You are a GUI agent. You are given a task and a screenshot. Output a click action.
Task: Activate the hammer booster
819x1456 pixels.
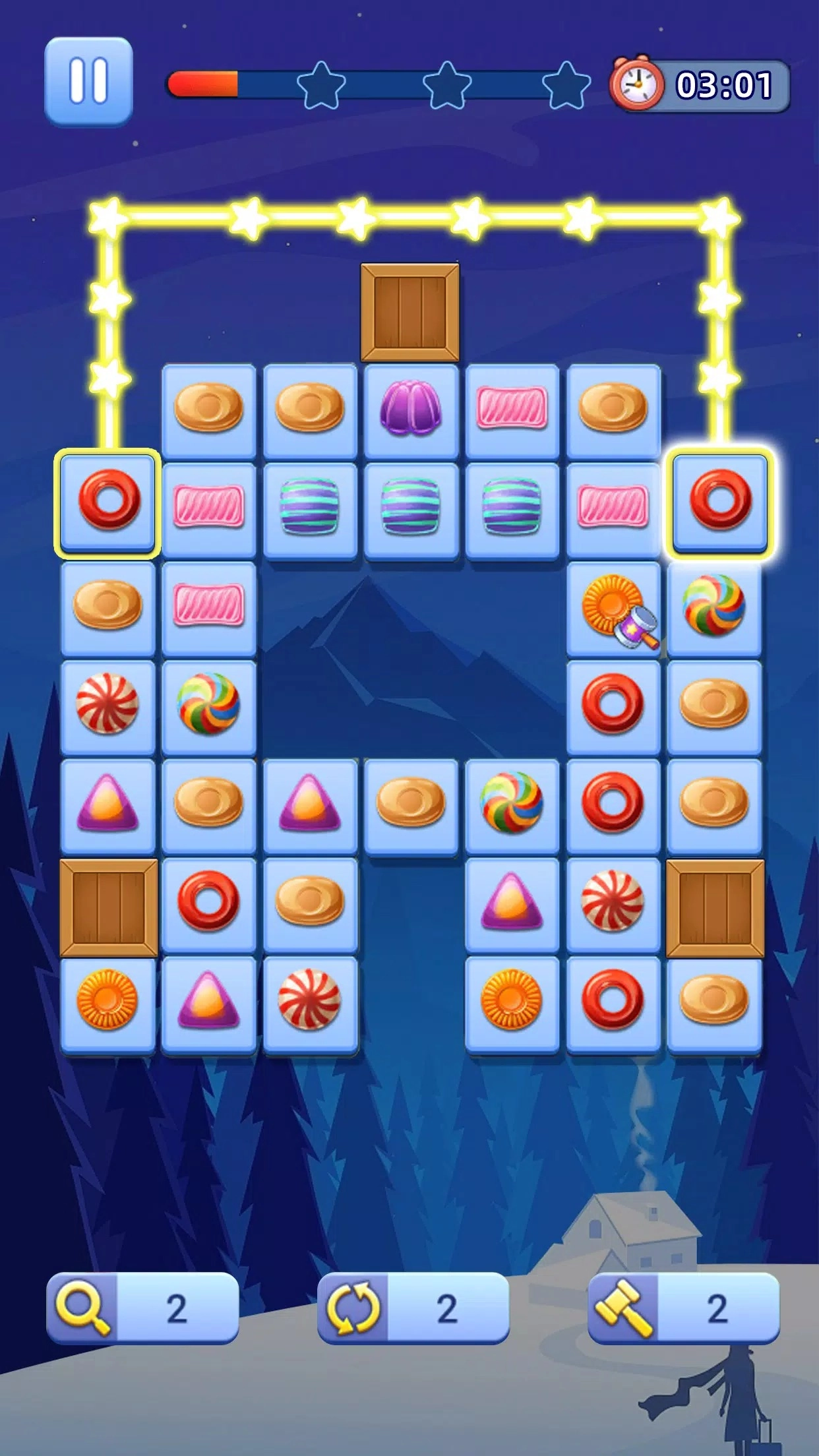tap(683, 1308)
